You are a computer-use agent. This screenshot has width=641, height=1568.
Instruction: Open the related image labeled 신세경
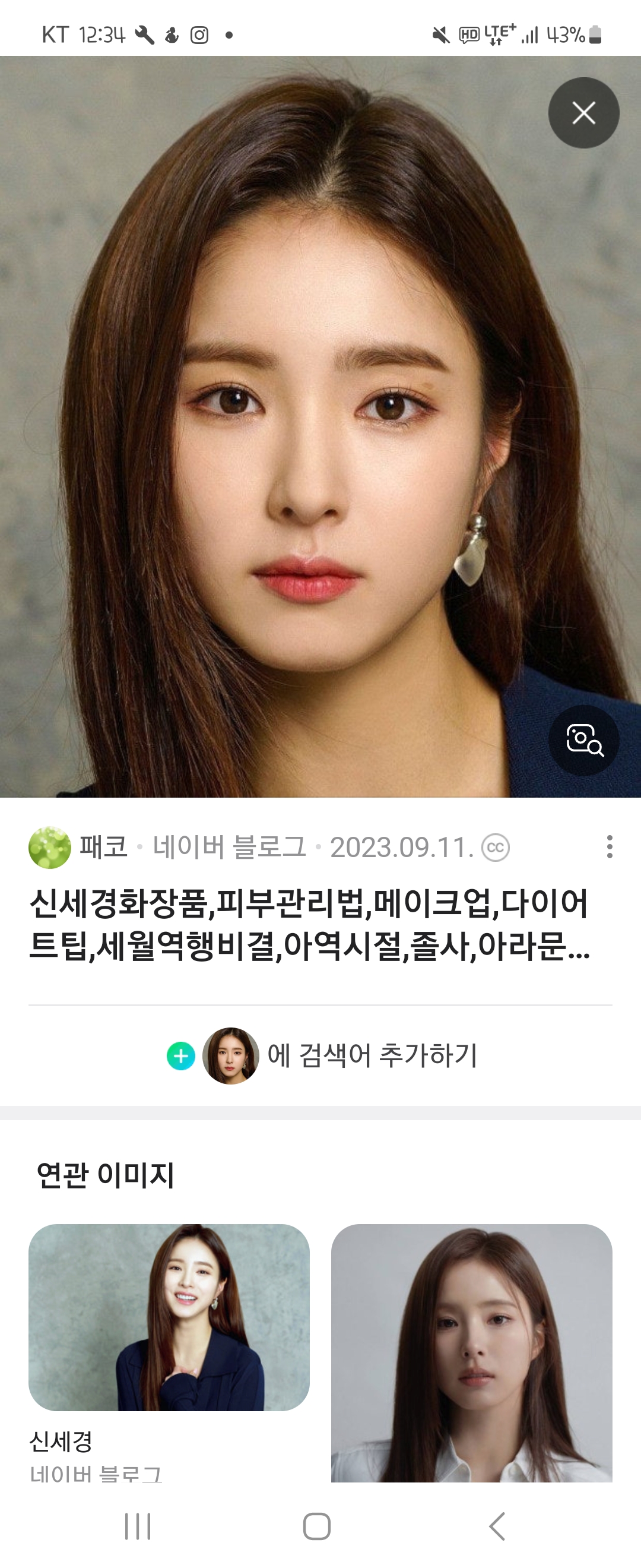[x=169, y=1317]
